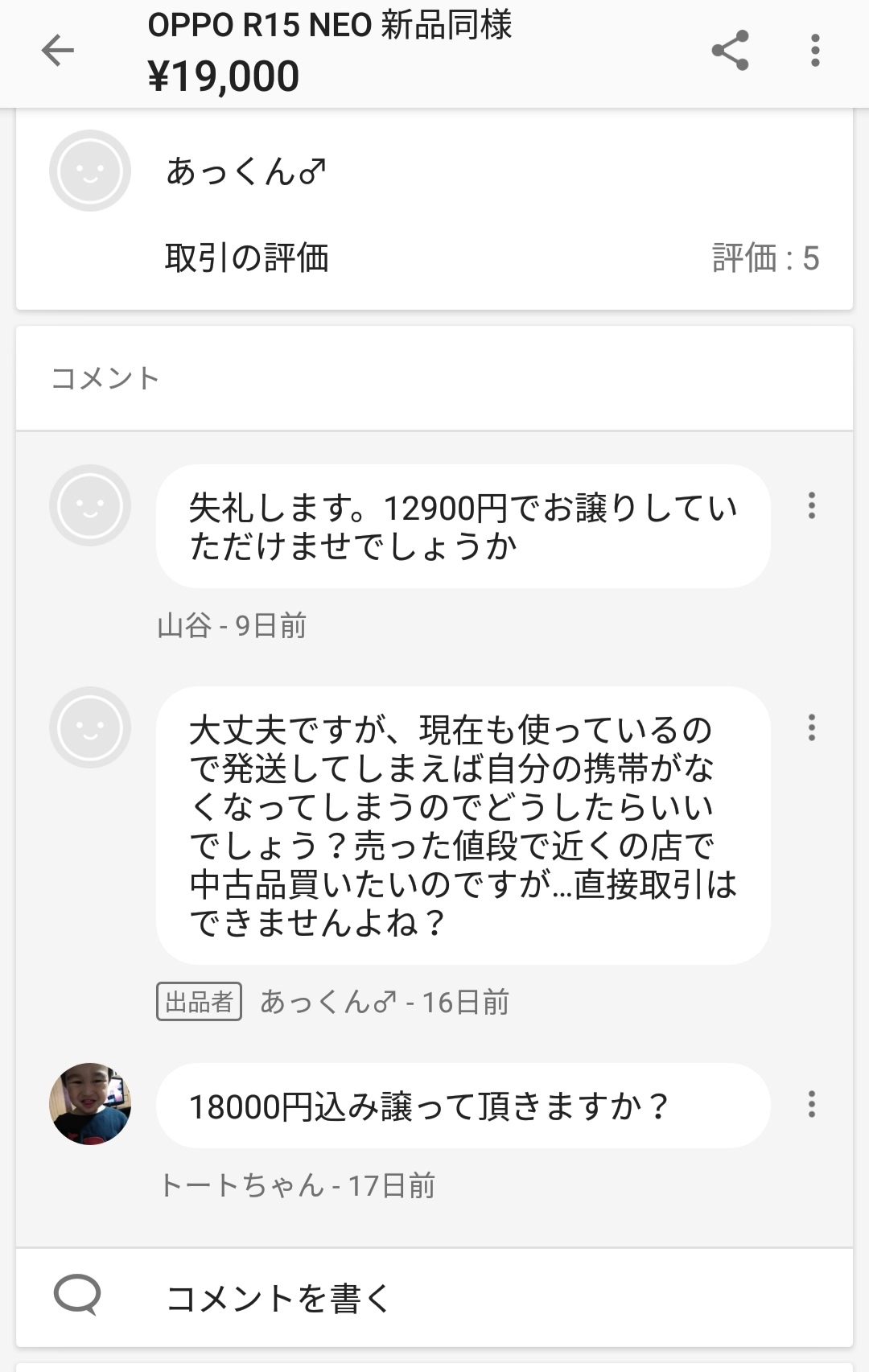Open 山谷's avatar next to the 12900円 comment
The width and height of the screenshot is (869, 1372).
(x=90, y=505)
